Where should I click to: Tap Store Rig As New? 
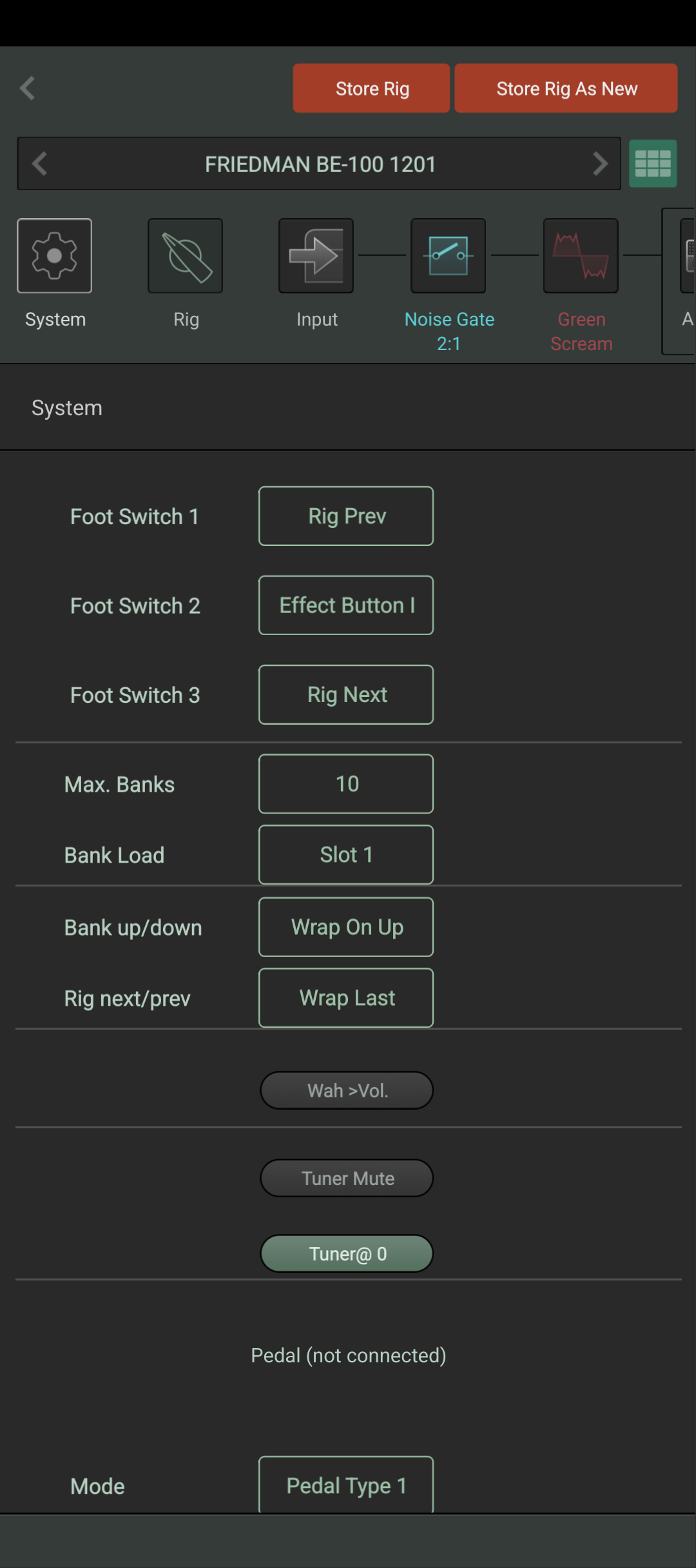(x=566, y=88)
